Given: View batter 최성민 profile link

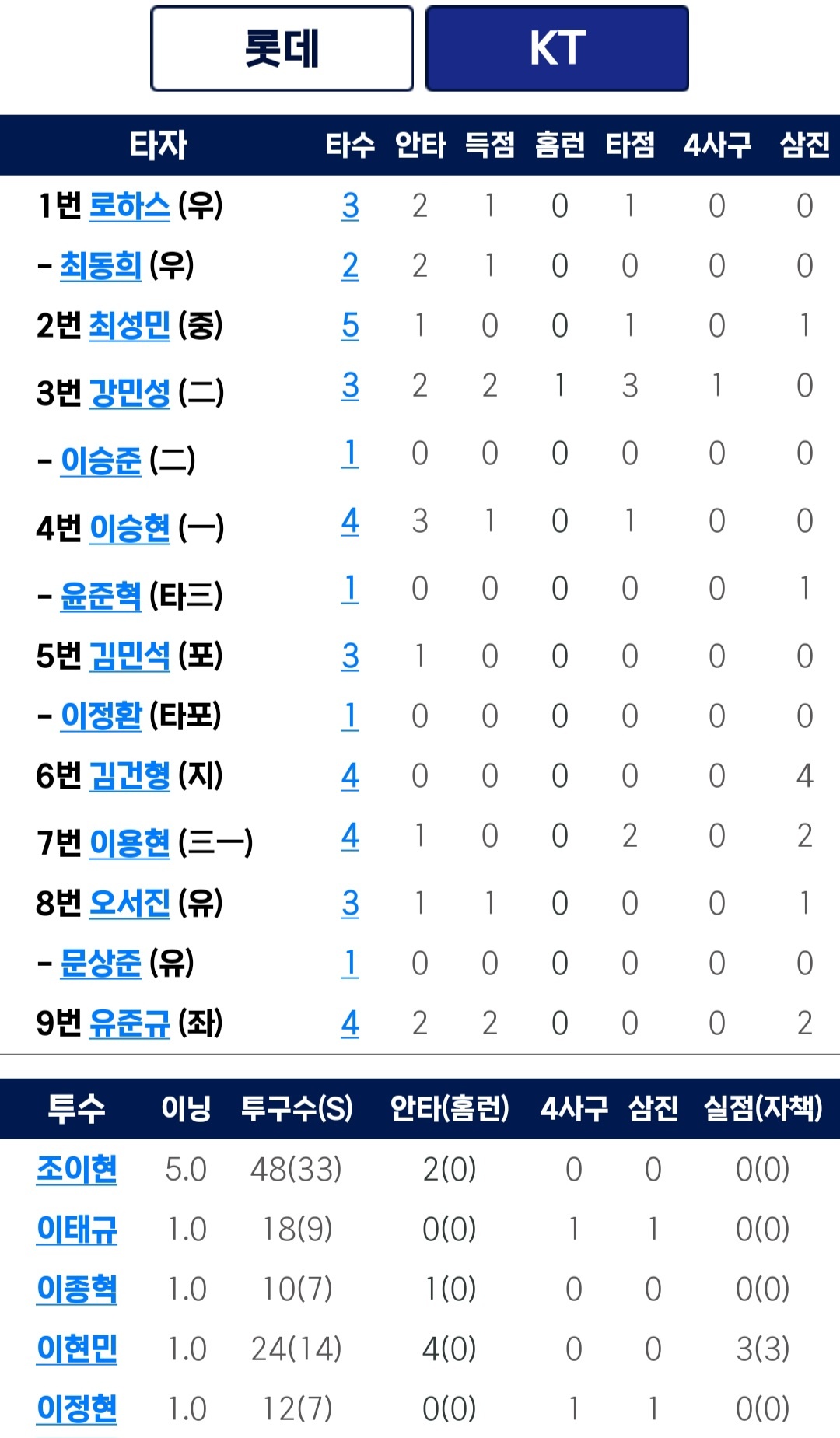Looking at the screenshot, I should point(129,326).
